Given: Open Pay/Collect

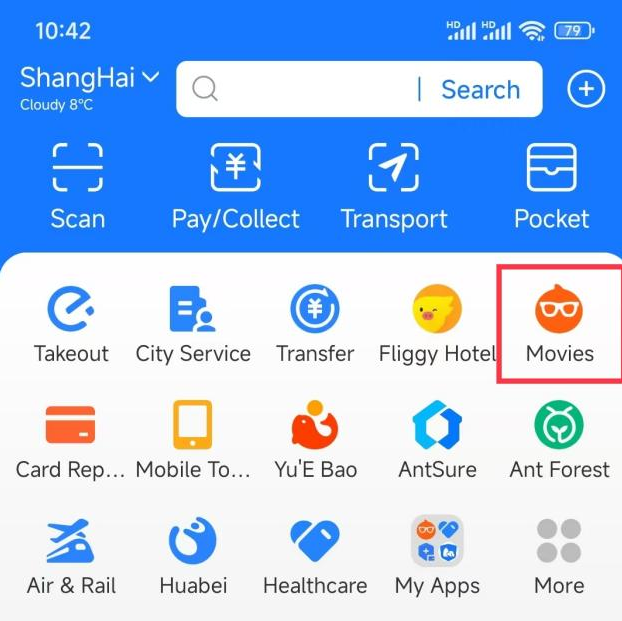Looking at the screenshot, I should 235,186.
